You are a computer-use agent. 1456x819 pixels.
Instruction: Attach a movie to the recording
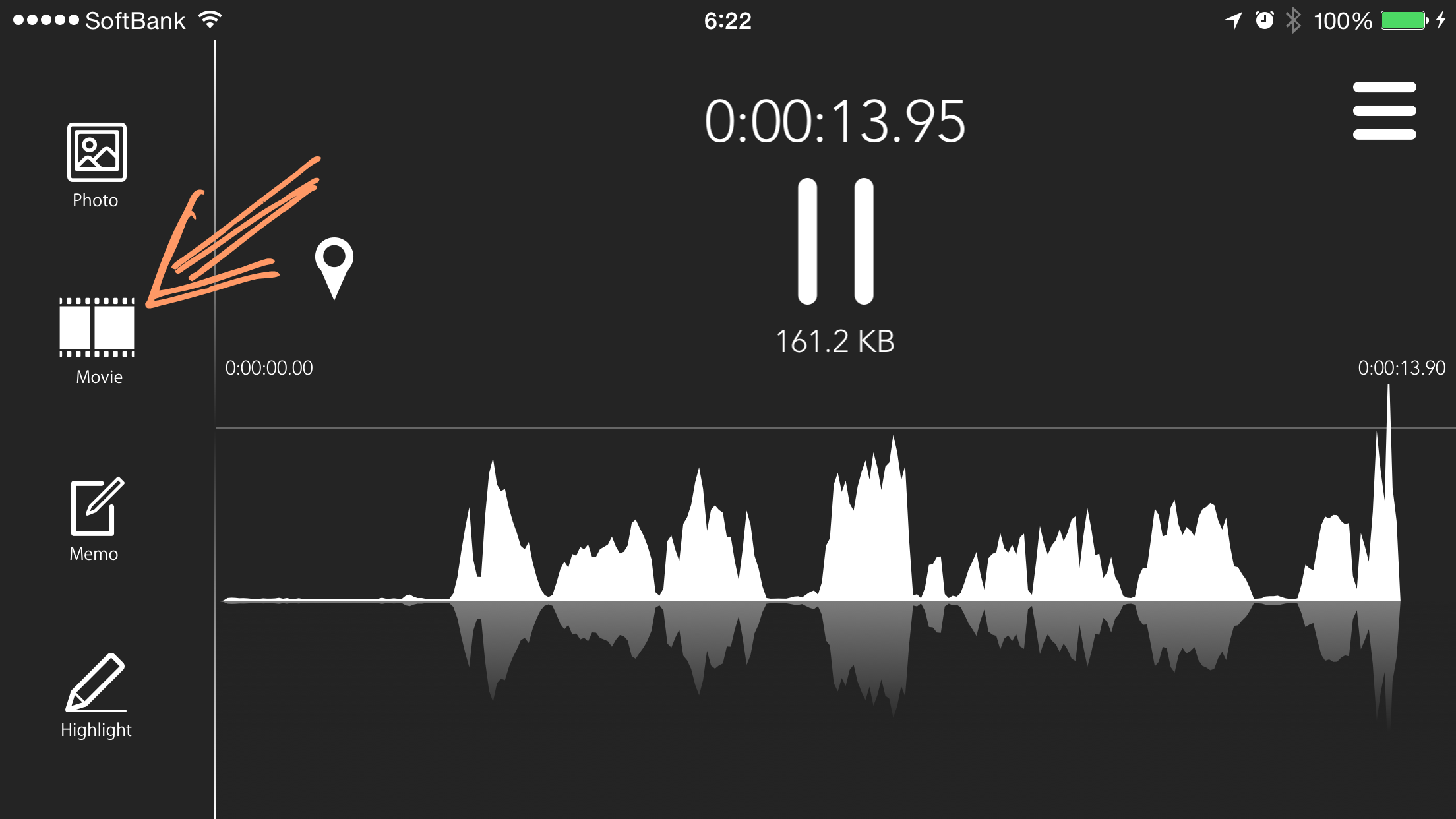97,339
